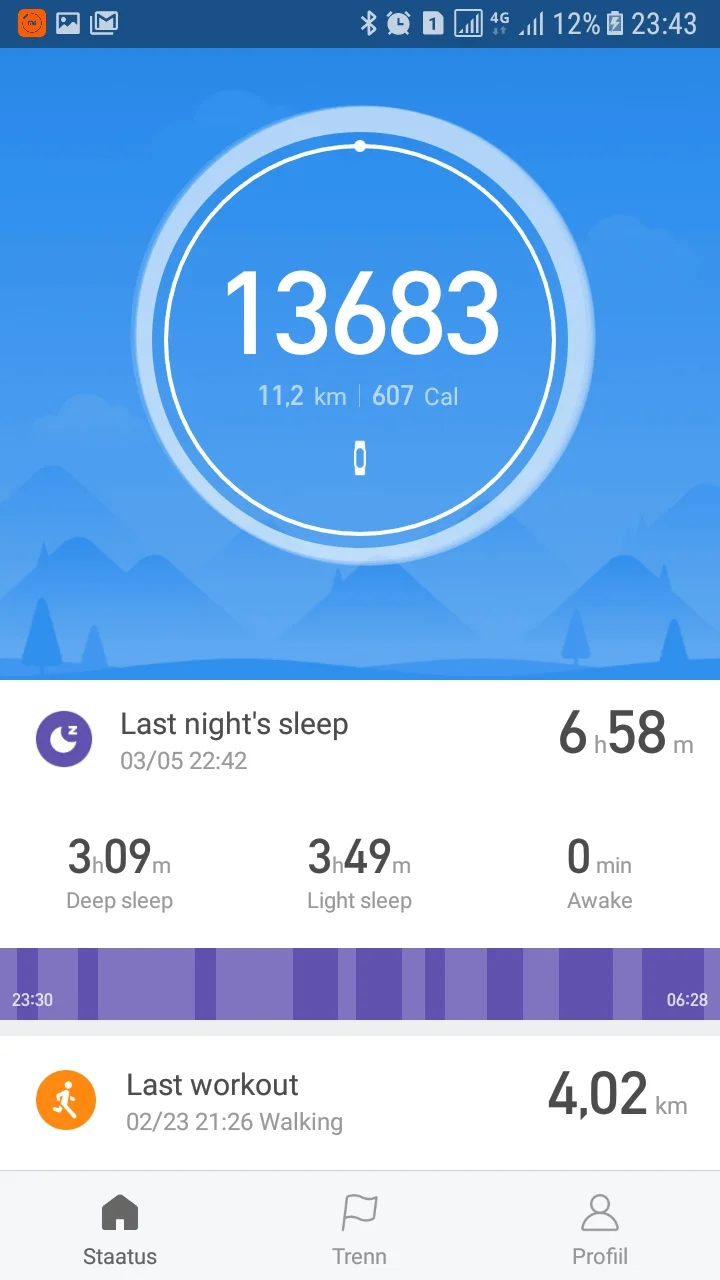This screenshot has width=720, height=1280.
Task: Switch to the Profiil tab
Action: coord(599,1225)
